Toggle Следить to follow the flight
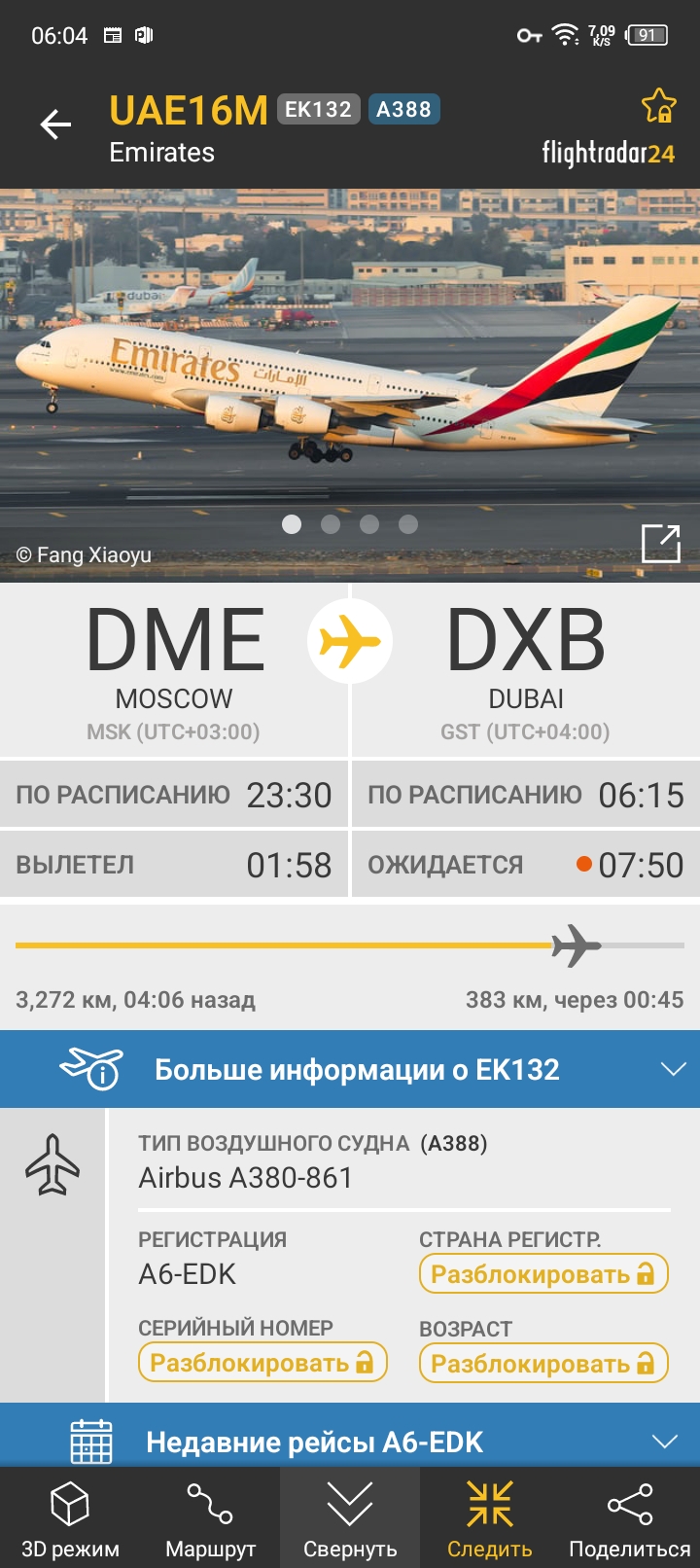Viewport: 700px width, 1568px height. (x=490, y=1517)
